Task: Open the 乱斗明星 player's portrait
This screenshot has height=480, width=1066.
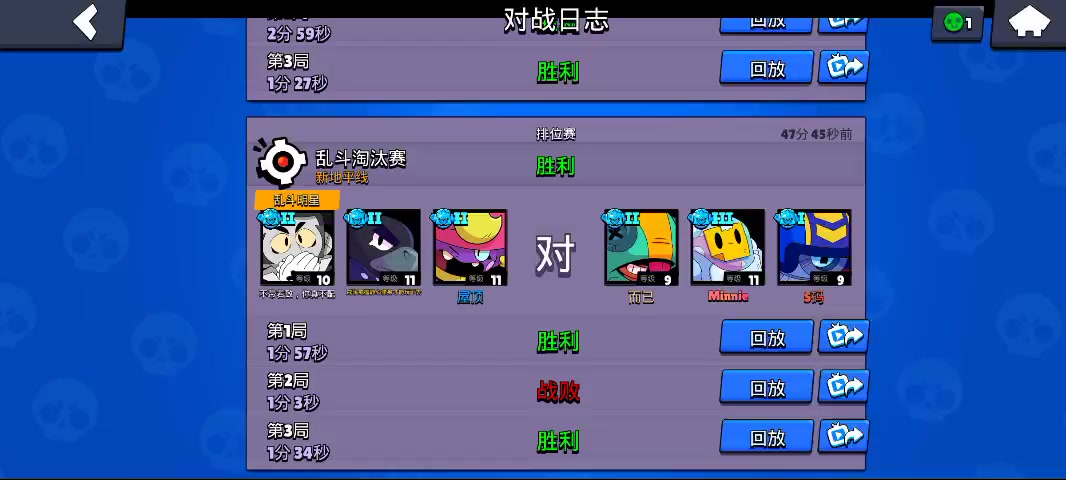Action: coord(297,247)
